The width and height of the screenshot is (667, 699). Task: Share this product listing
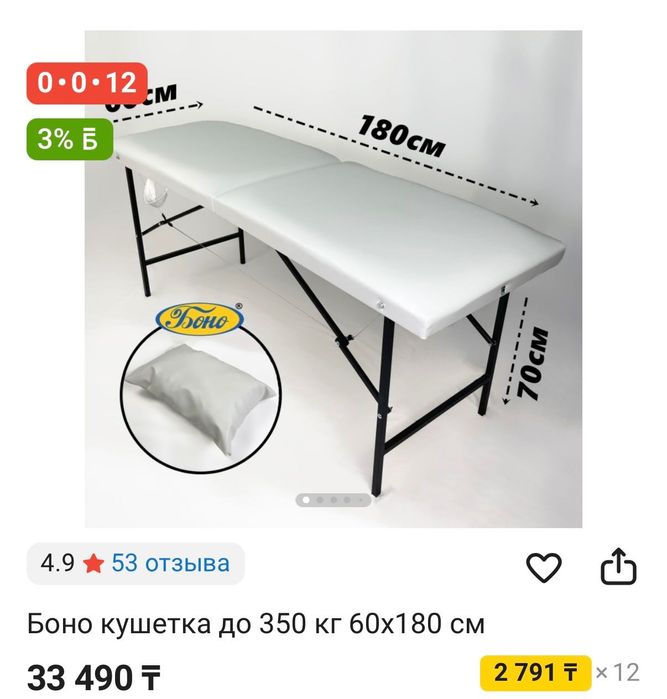[618, 567]
